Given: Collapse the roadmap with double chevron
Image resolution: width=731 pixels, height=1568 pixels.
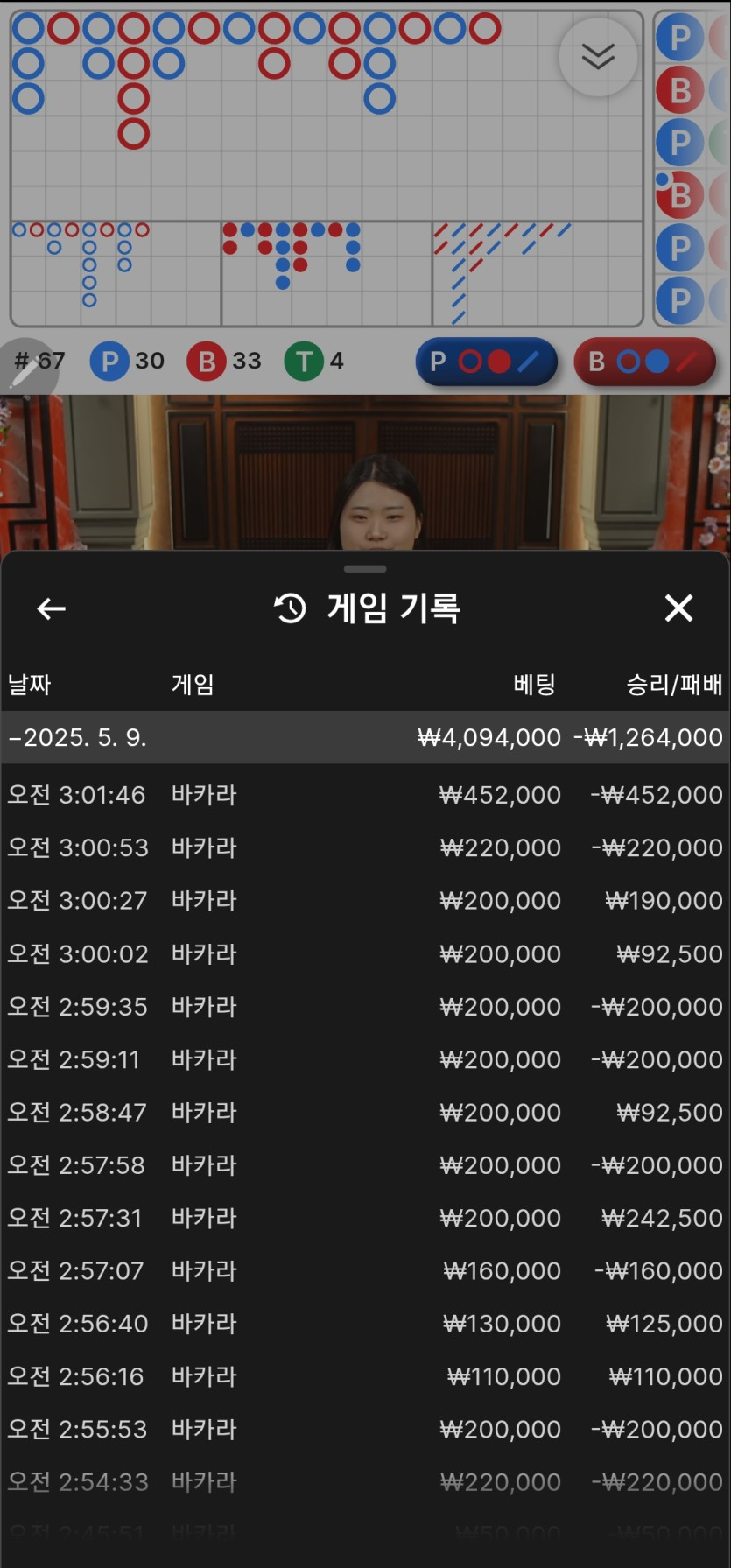Looking at the screenshot, I should [x=598, y=57].
